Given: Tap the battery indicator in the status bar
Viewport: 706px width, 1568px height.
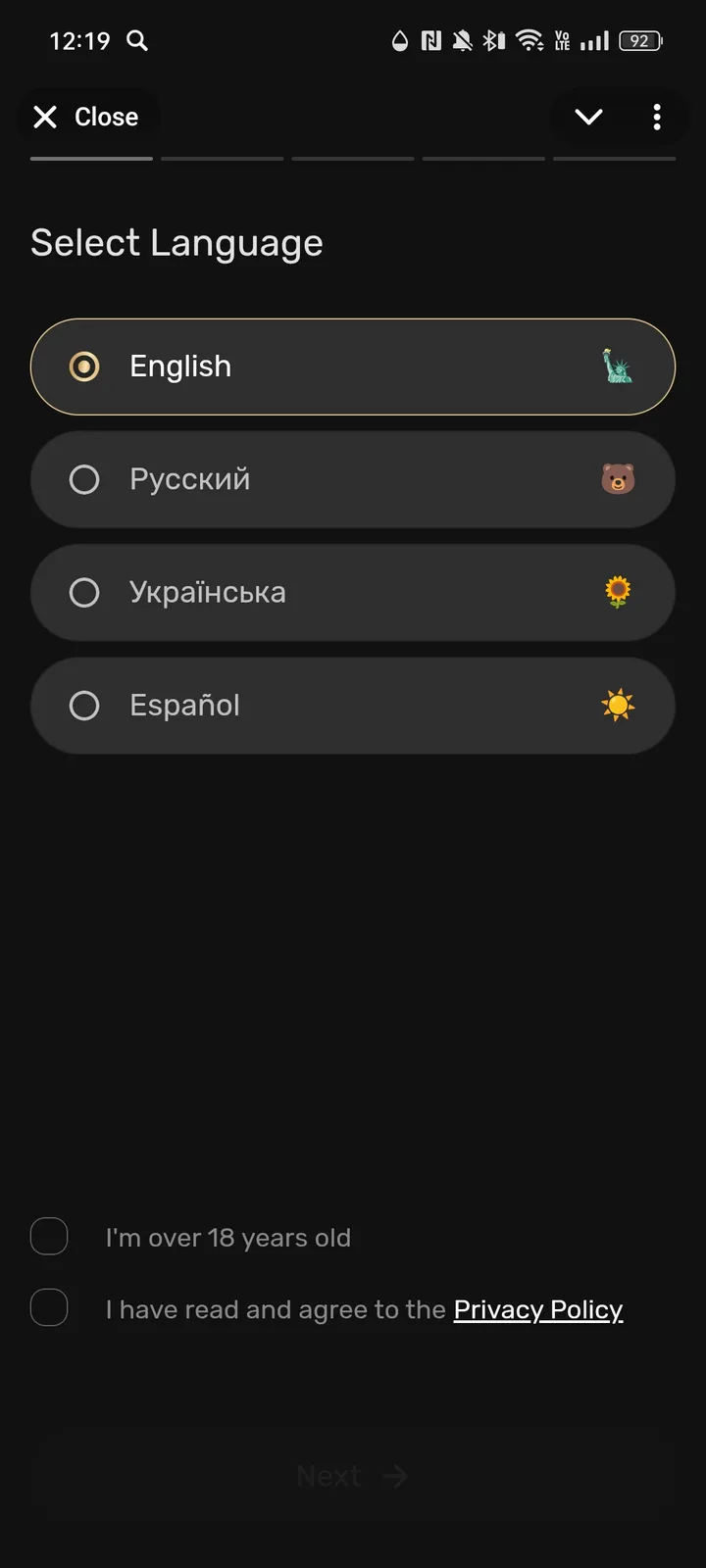Looking at the screenshot, I should tap(638, 40).
